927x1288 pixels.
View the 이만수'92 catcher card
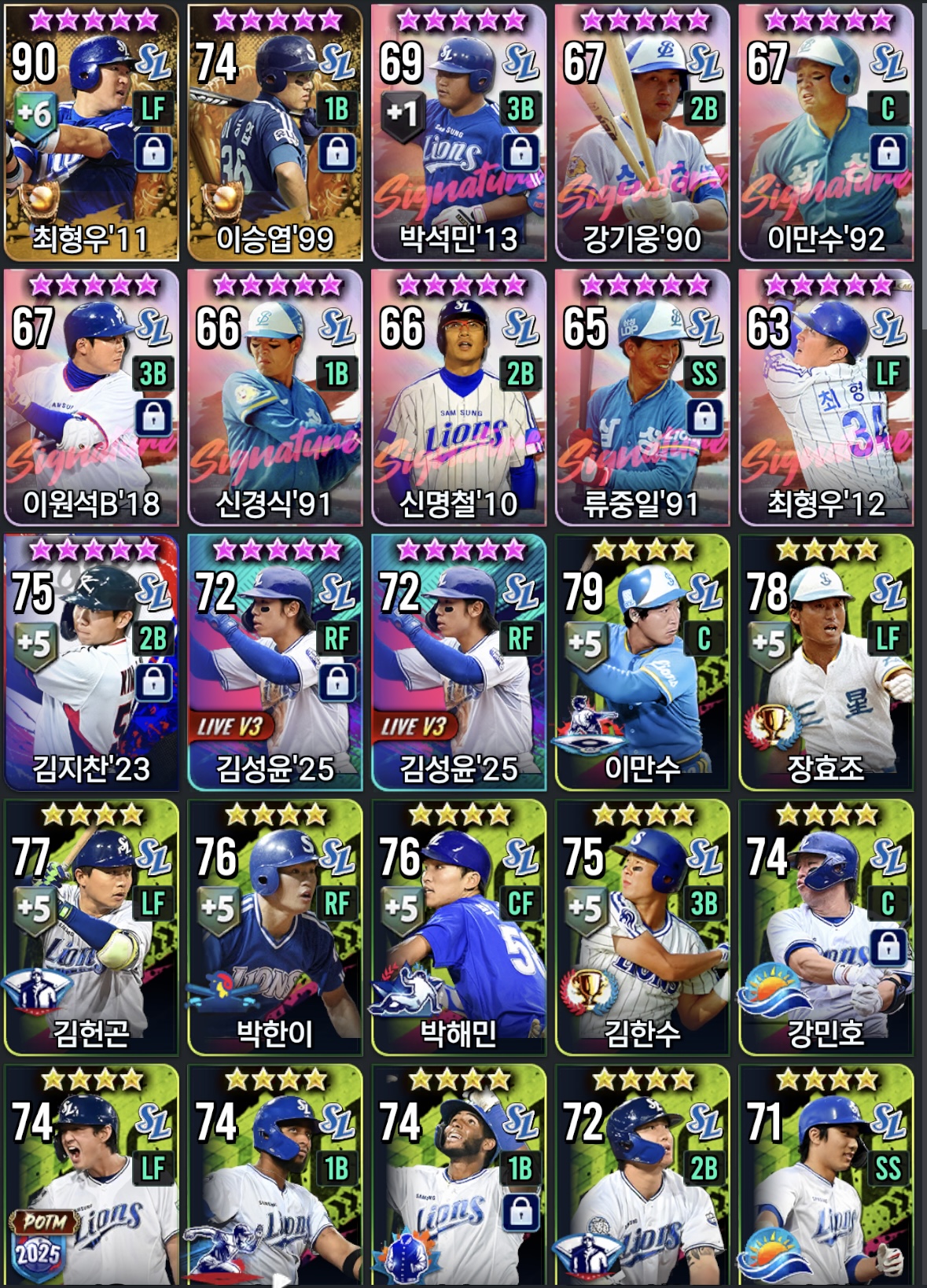pos(826,134)
